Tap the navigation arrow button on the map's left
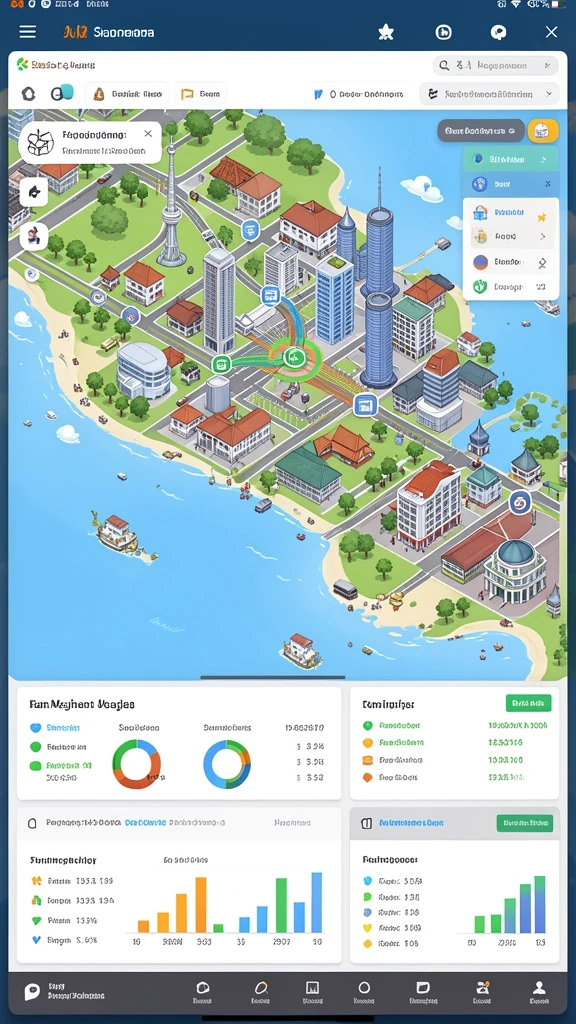The height and width of the screenshot is (1024, 576). point(34,192)
